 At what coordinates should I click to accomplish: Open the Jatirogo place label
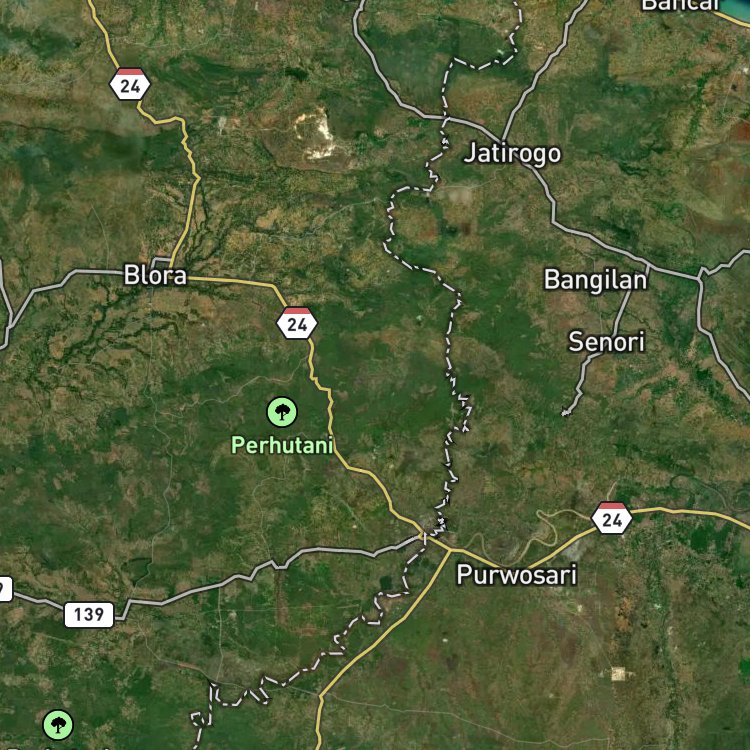pos(512,154)
